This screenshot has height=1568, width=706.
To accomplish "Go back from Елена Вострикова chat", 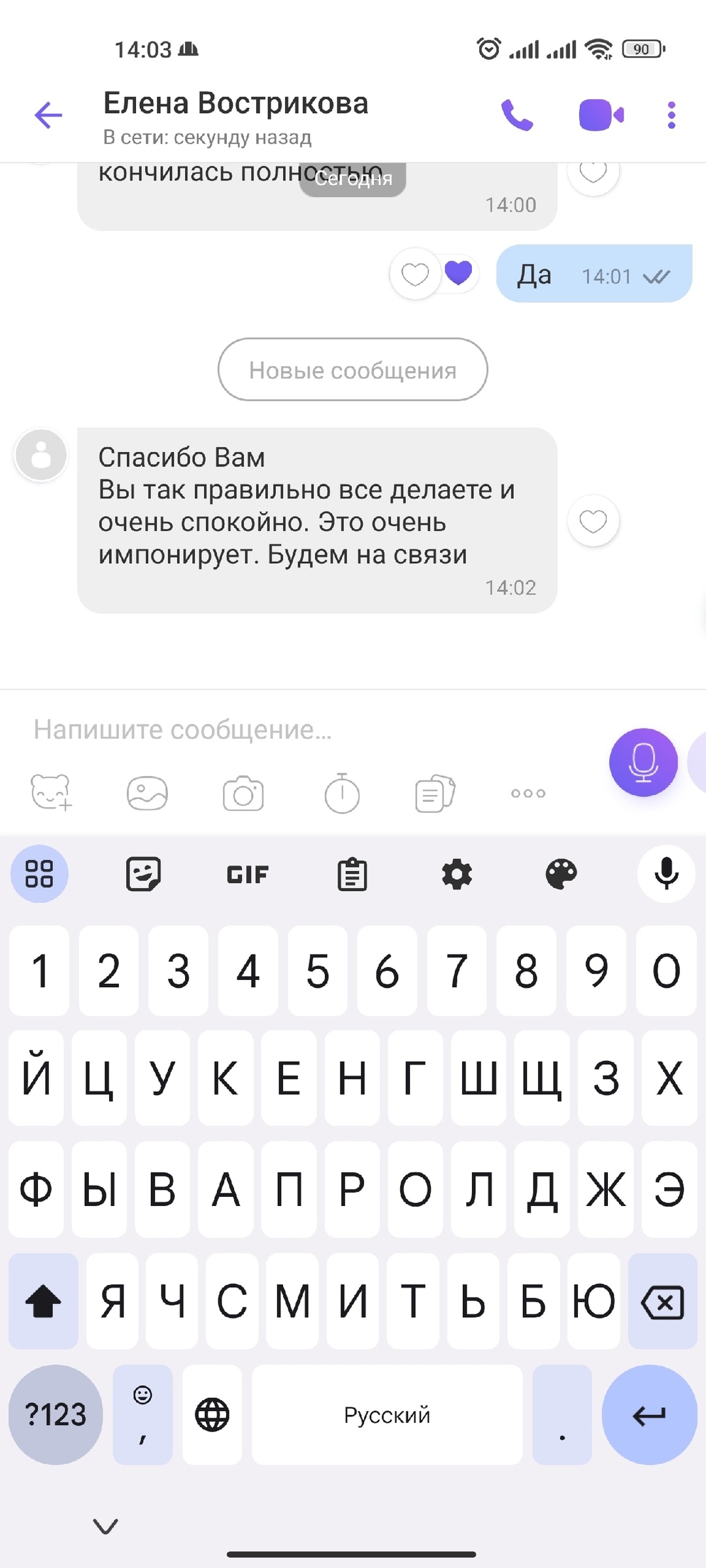I will 48,116.
